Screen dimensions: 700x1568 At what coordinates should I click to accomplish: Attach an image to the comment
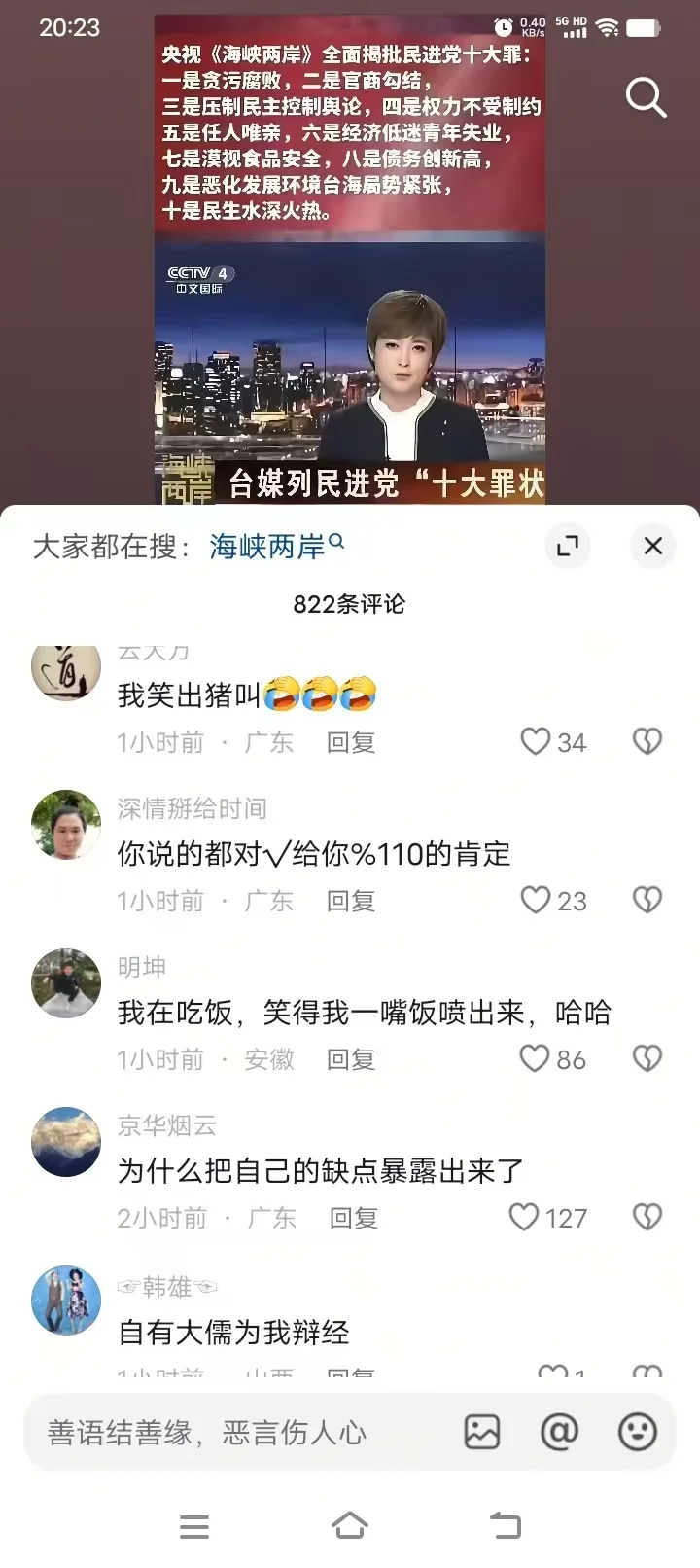click(482, 1432)
